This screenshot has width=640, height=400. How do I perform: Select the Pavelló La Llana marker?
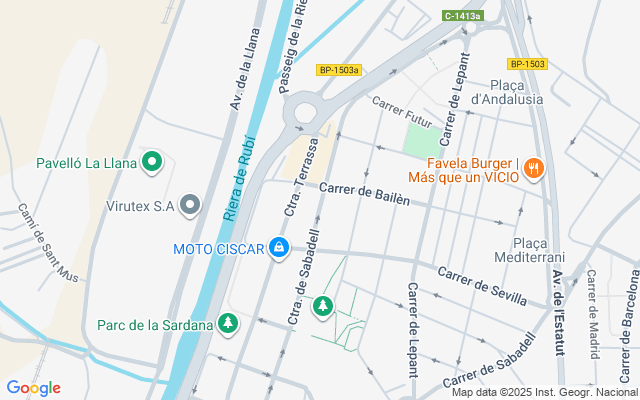click(152, 162)
